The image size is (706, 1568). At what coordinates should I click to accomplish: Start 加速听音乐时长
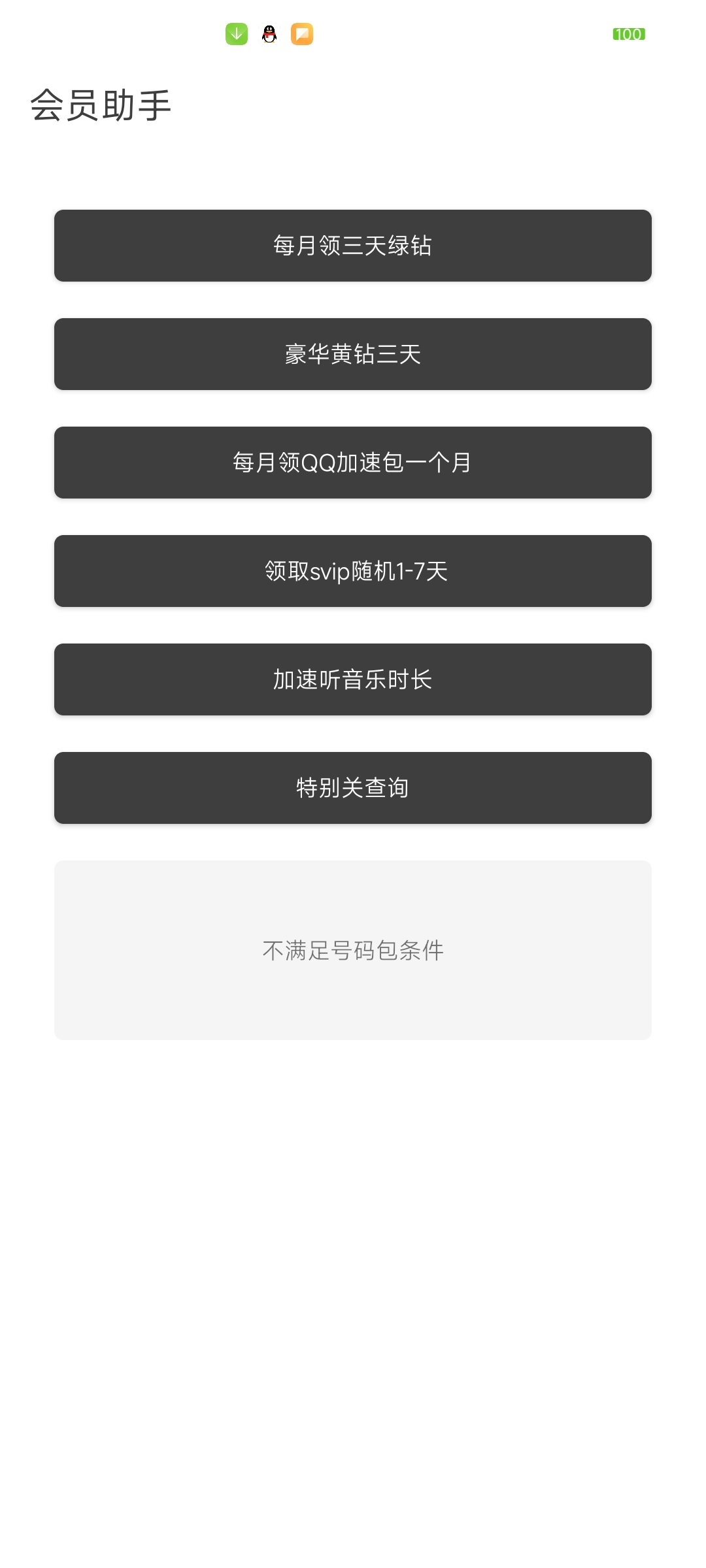tap(353, 679)
